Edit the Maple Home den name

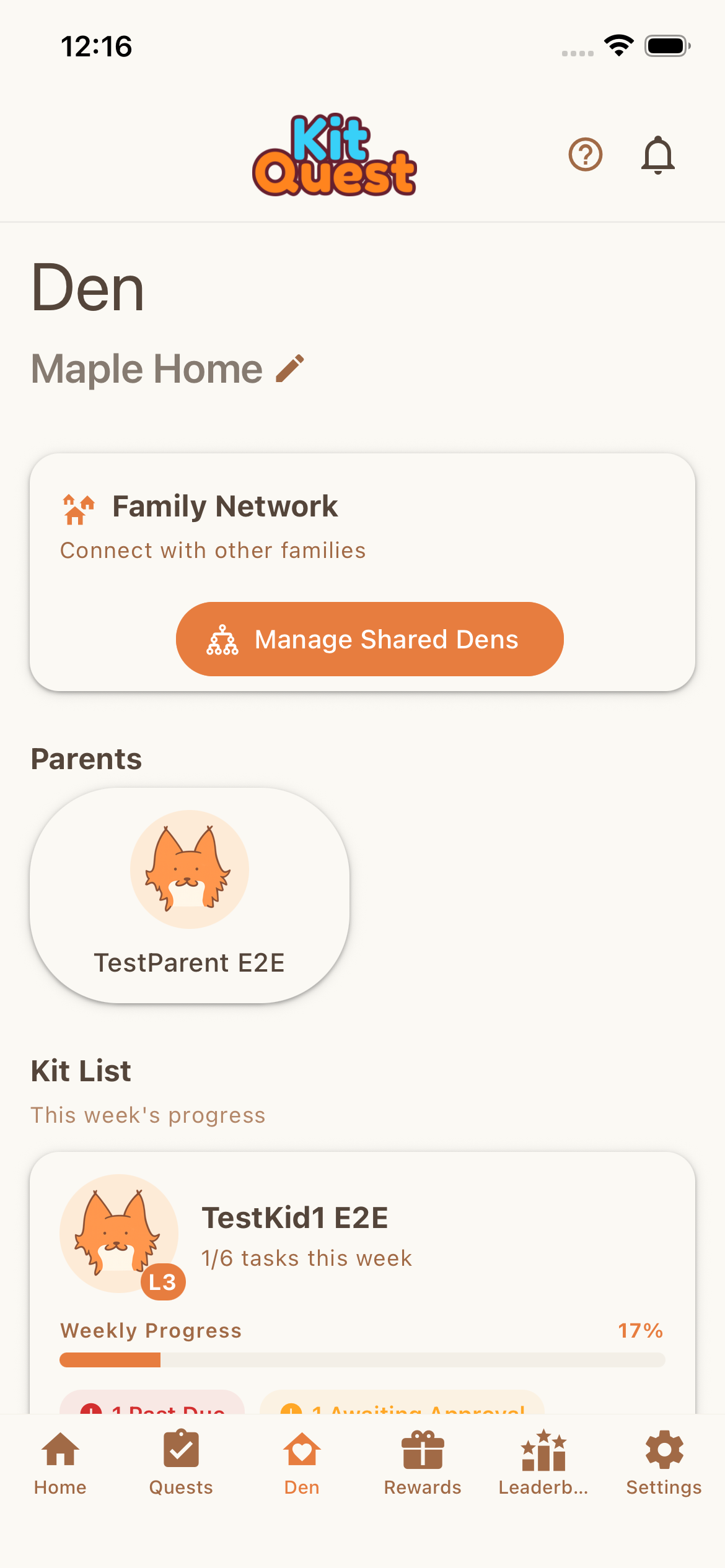[290, 368]
